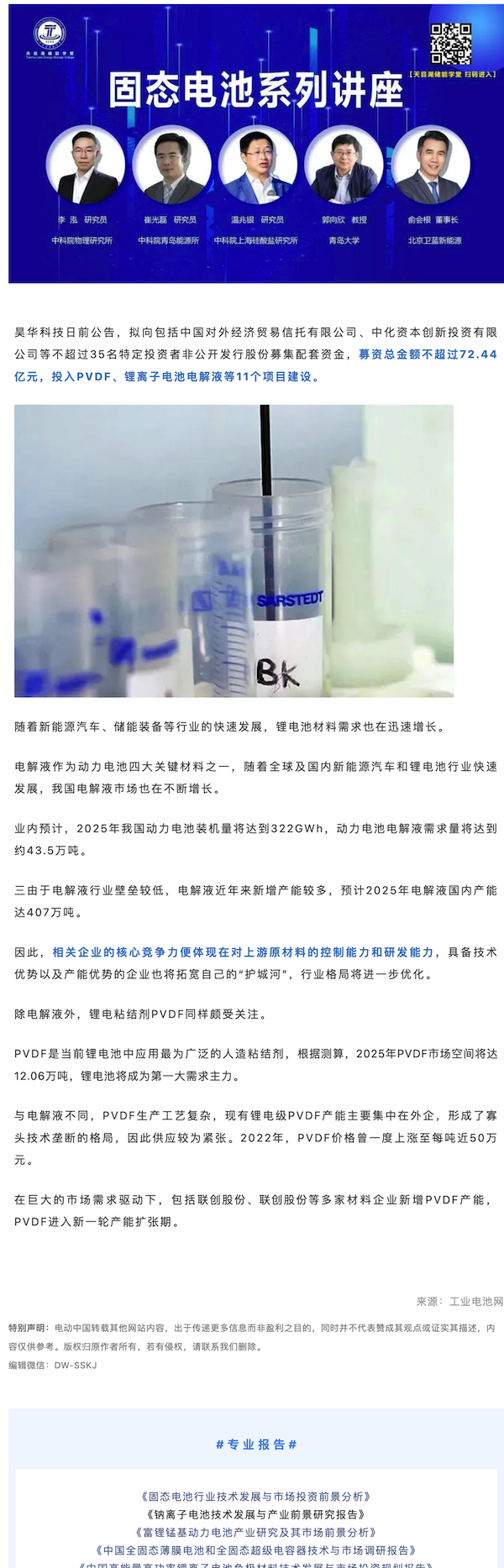Open 富锂锰基动力电池产业研究 report link
The image size is (504, 1568).
point(255,1532)
